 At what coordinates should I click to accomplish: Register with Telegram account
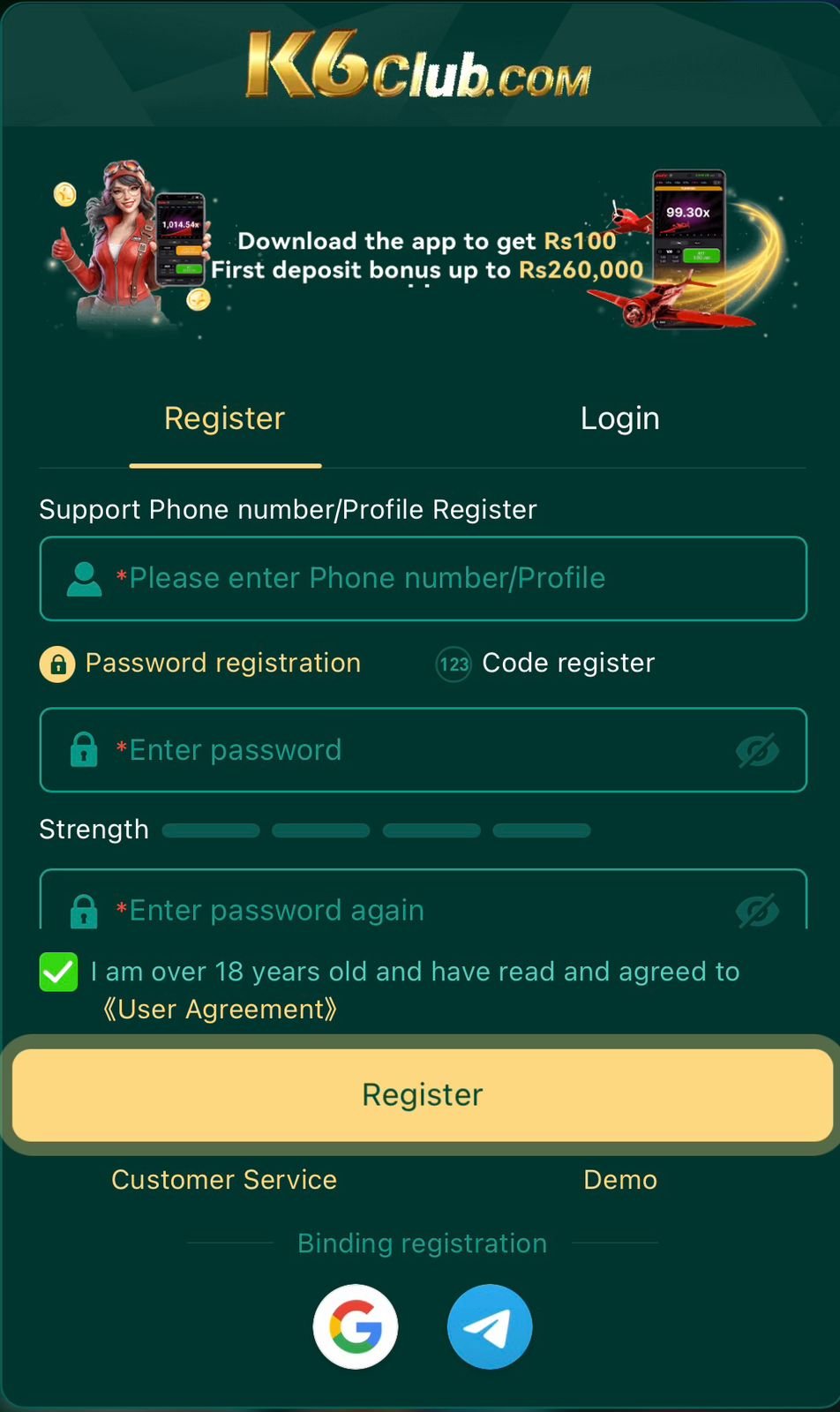490,1326
